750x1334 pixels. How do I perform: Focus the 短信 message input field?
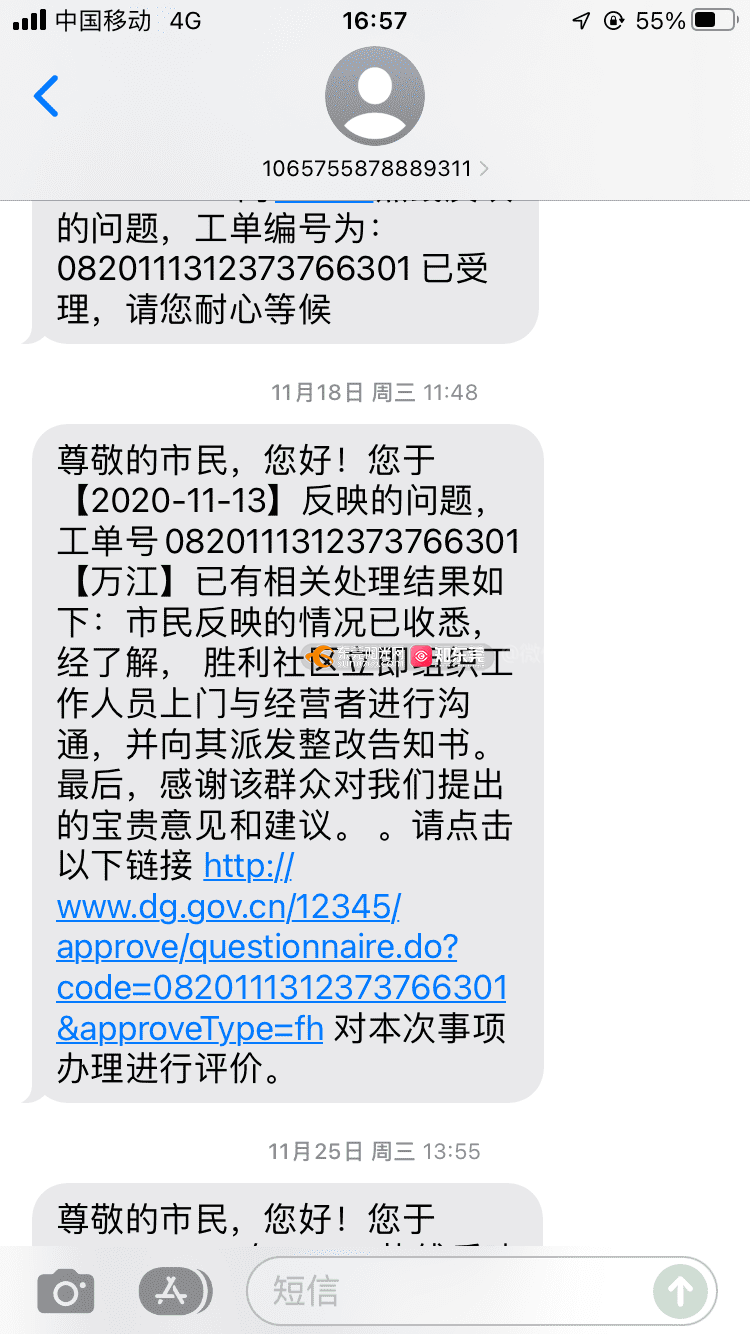[450, 1292]
